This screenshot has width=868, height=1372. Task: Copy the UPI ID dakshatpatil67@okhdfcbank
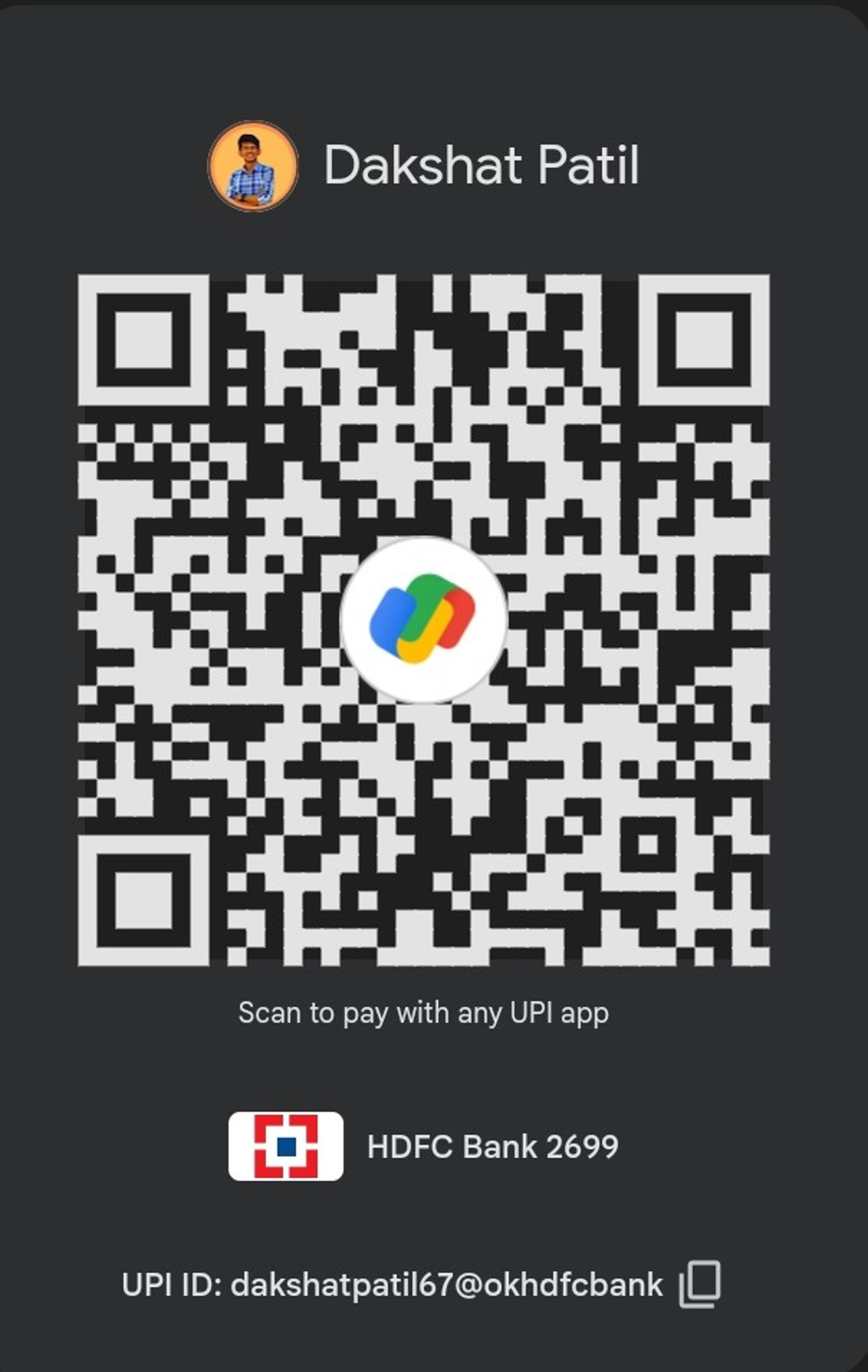pyautogui.click(x=699, y=1284)
